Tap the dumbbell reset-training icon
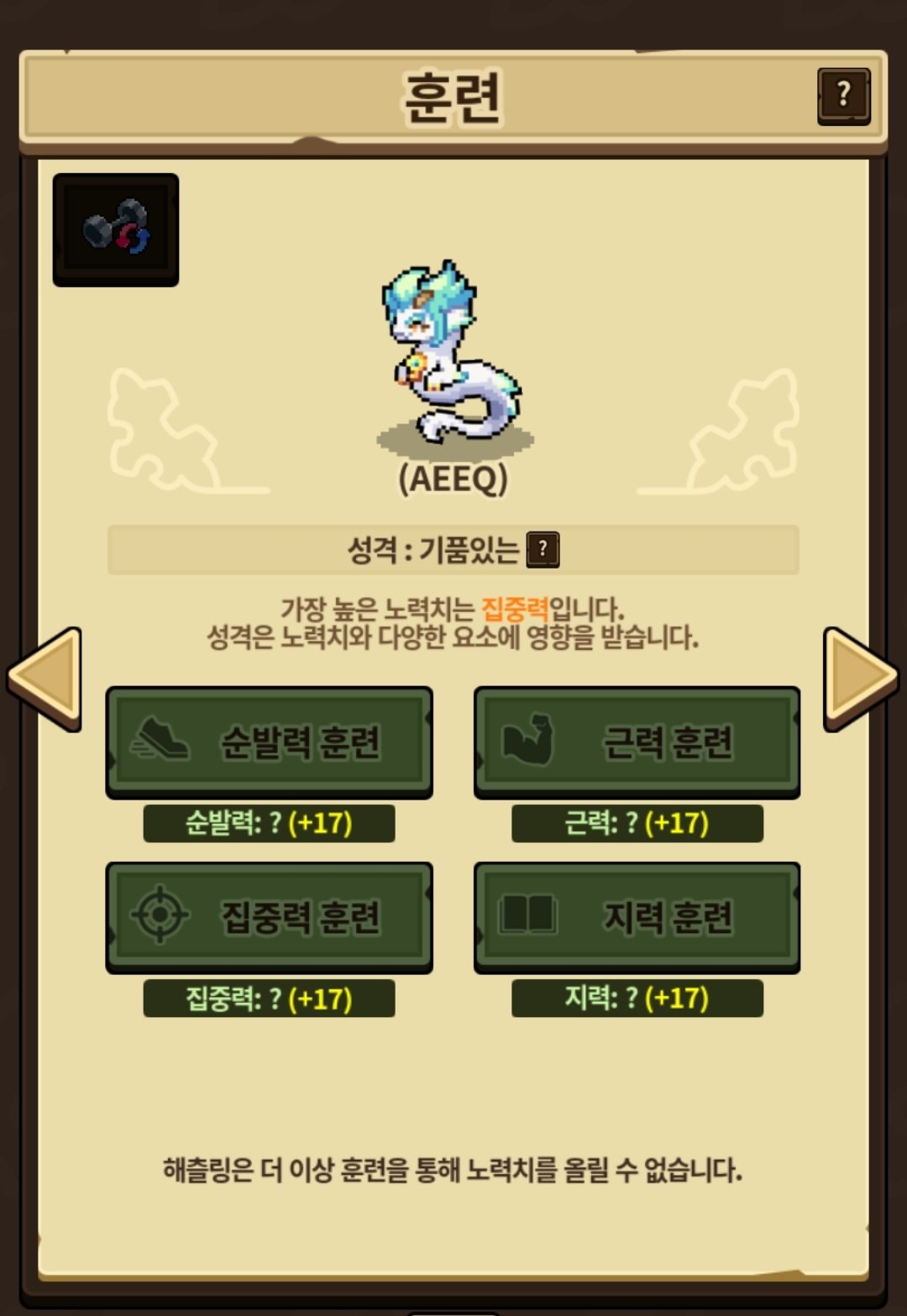The height and width of the screenshot is (1316, 907). point(116,229)
